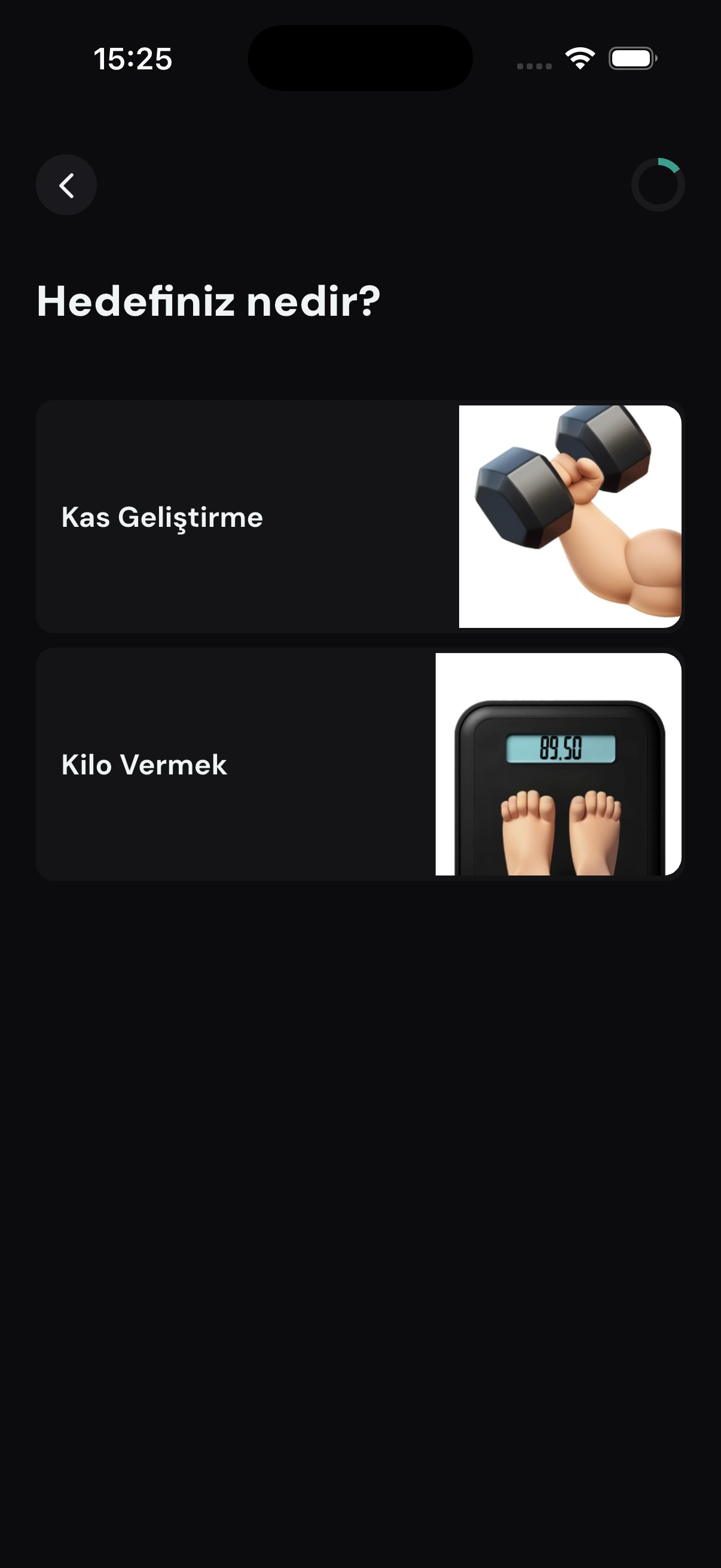Choose Kilo Vermek as your goal
This screenshot has height=1568, width=721.
[360, 764]
